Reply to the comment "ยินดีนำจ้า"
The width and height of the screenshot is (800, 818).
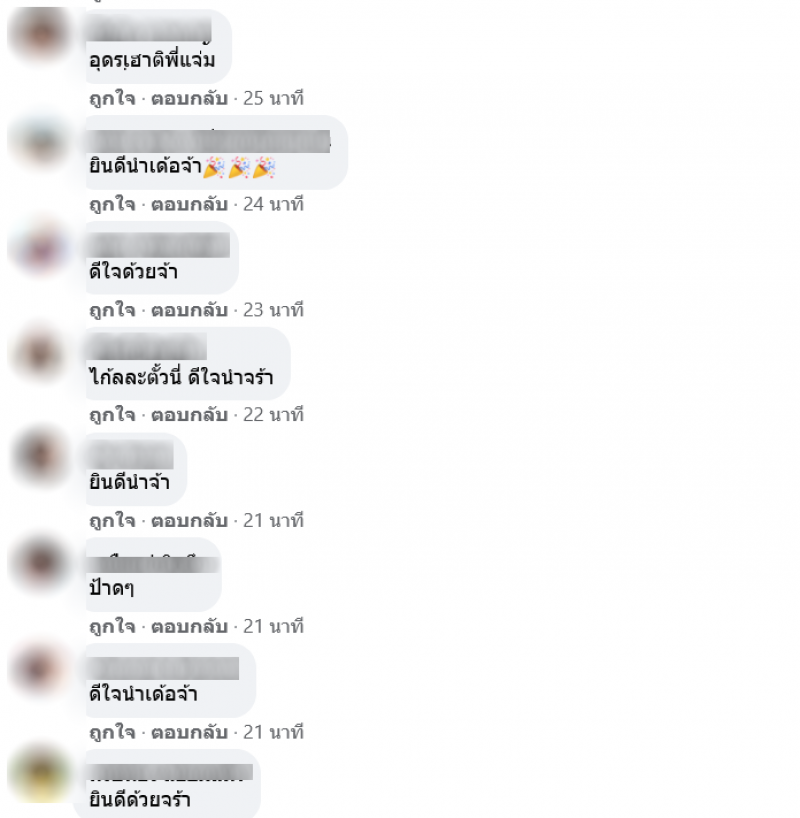(x=189, y=521)
